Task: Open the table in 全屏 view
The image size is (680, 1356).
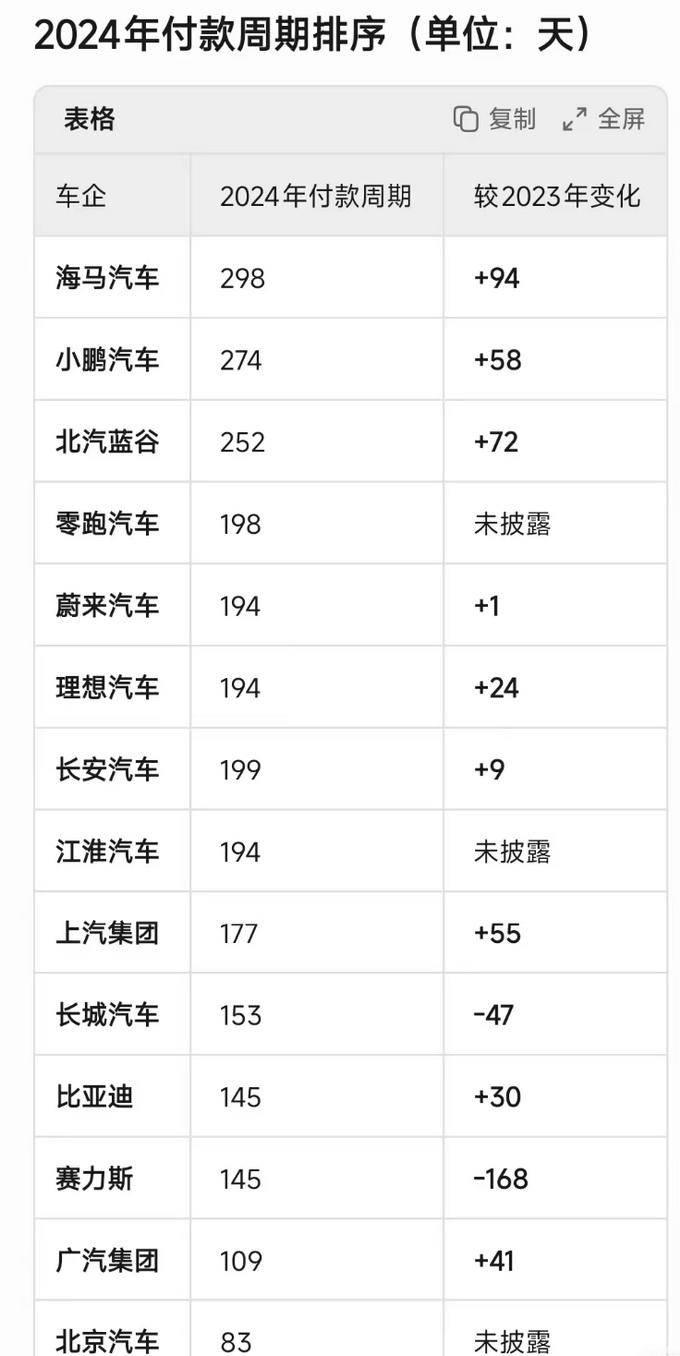Action: (604, 119)
